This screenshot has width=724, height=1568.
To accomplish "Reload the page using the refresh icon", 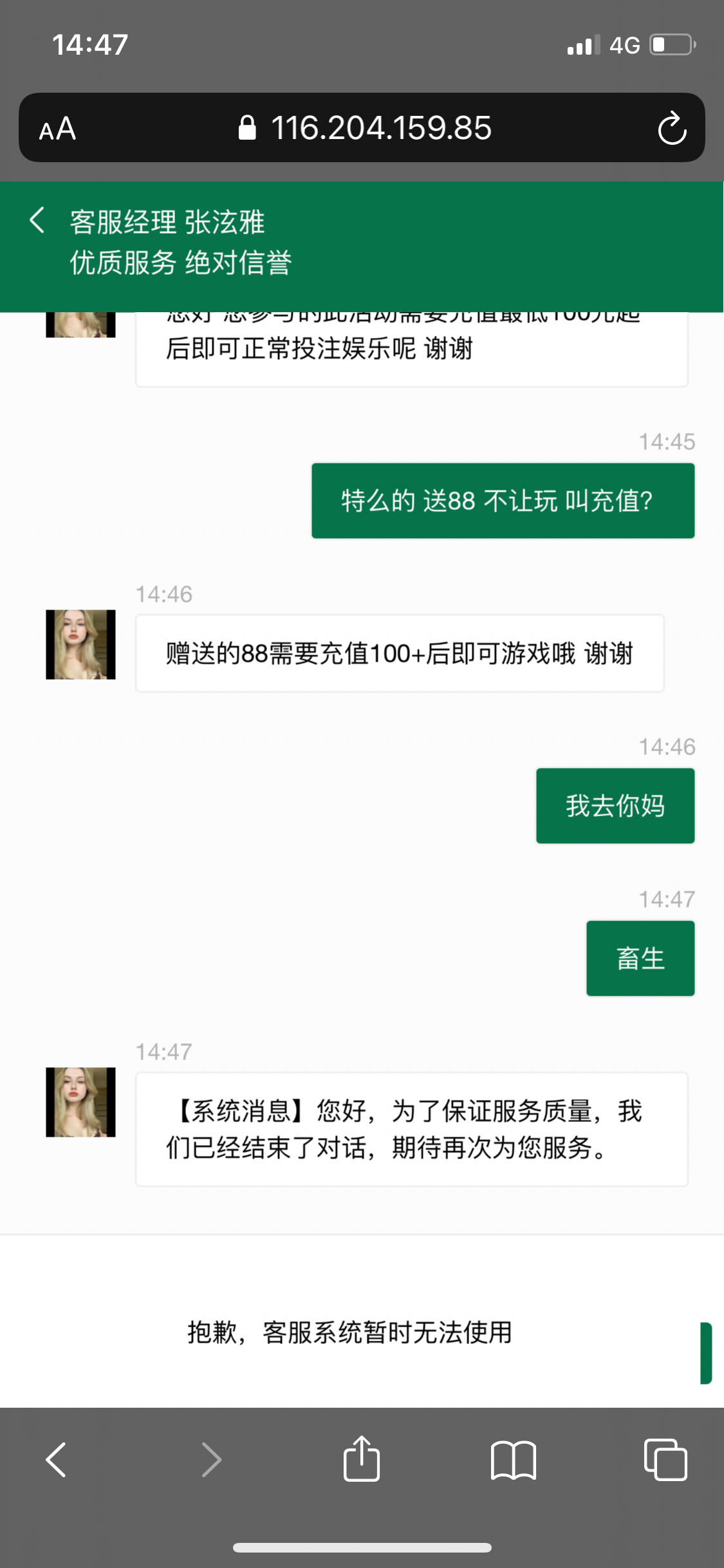I will click(672, 128).
